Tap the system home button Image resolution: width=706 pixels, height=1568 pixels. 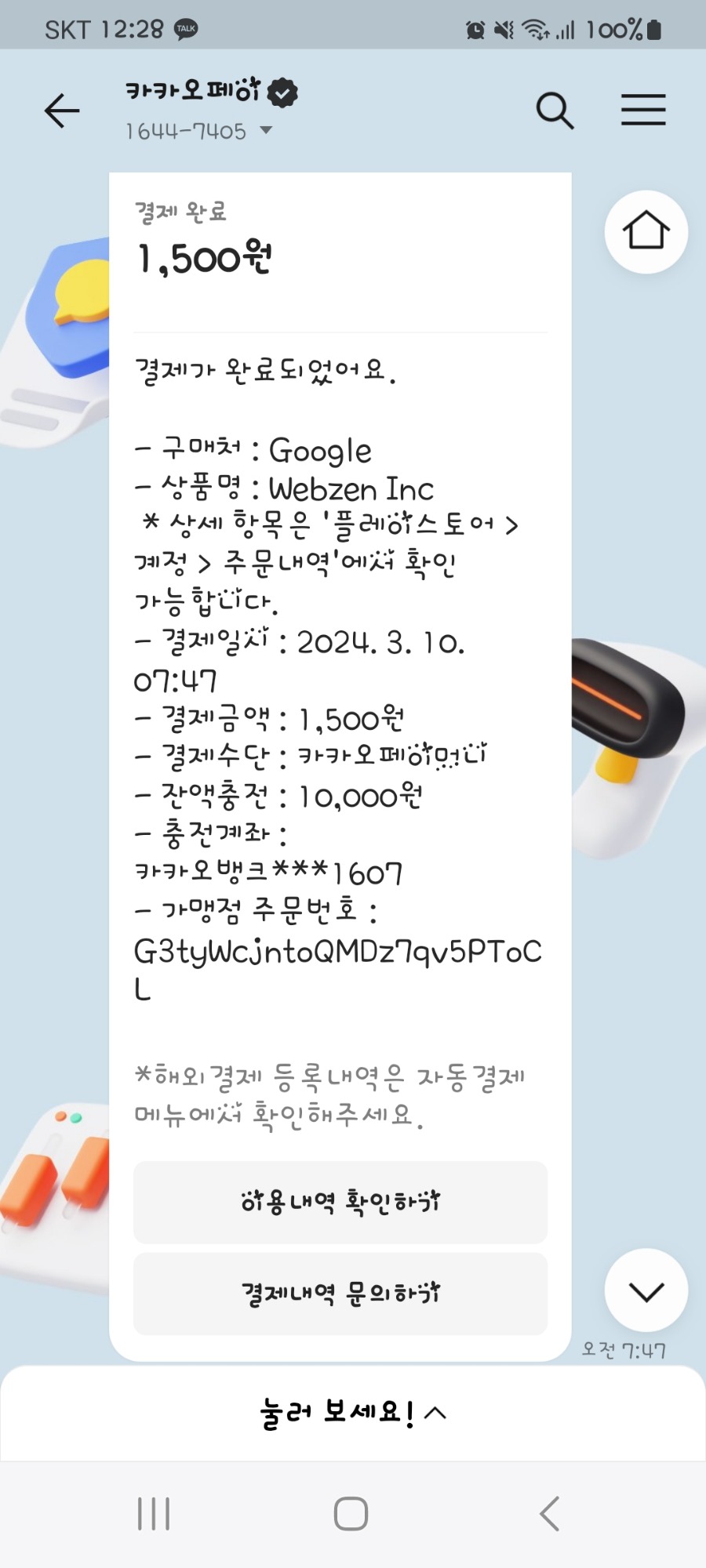point(351,1513)
